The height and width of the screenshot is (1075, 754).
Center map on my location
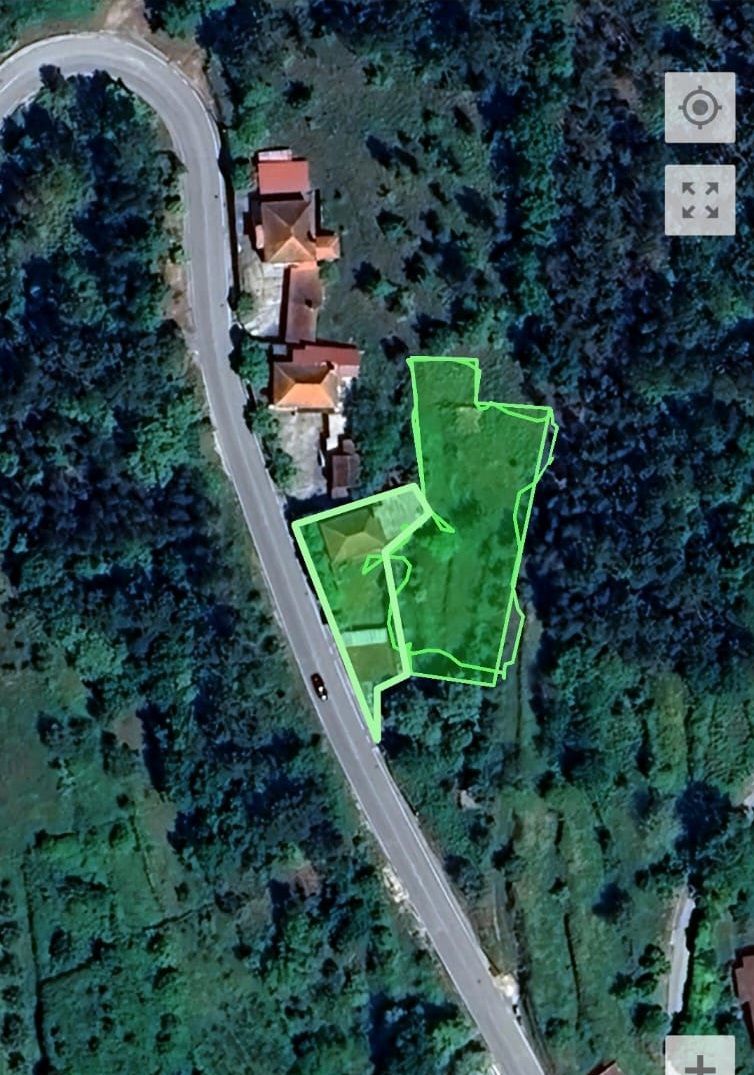pos(699,107)
